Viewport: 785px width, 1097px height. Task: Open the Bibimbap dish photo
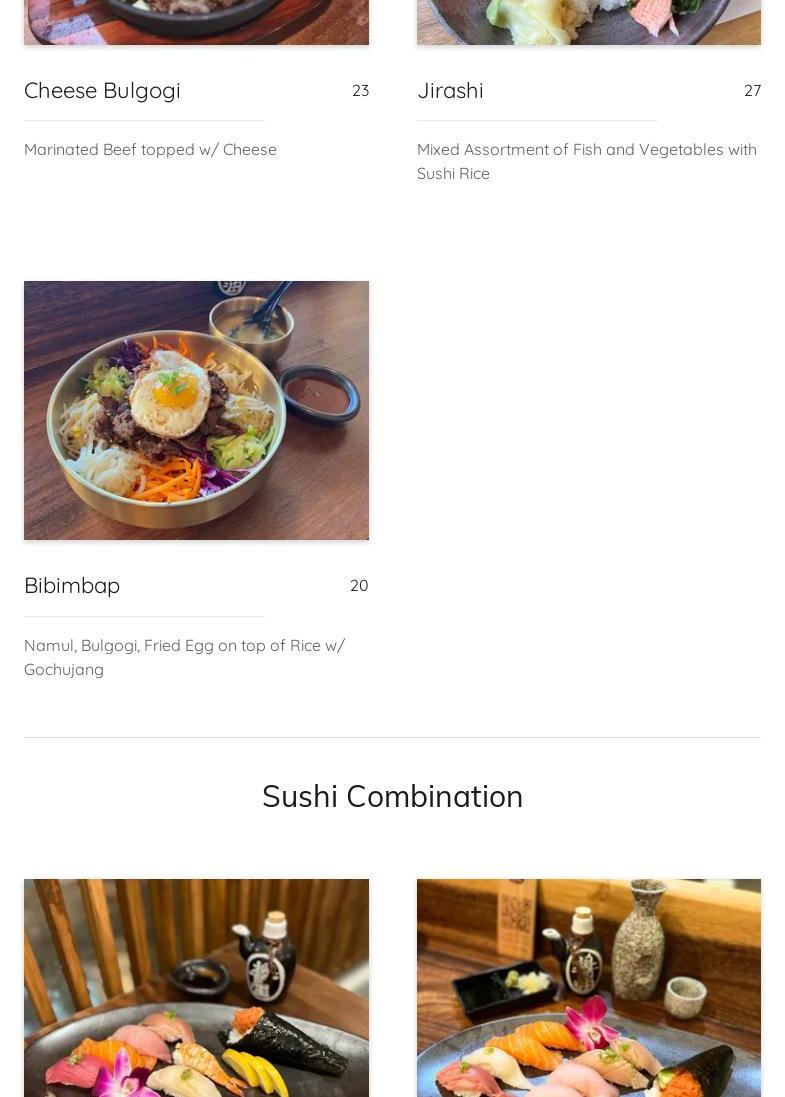point(196,410)
